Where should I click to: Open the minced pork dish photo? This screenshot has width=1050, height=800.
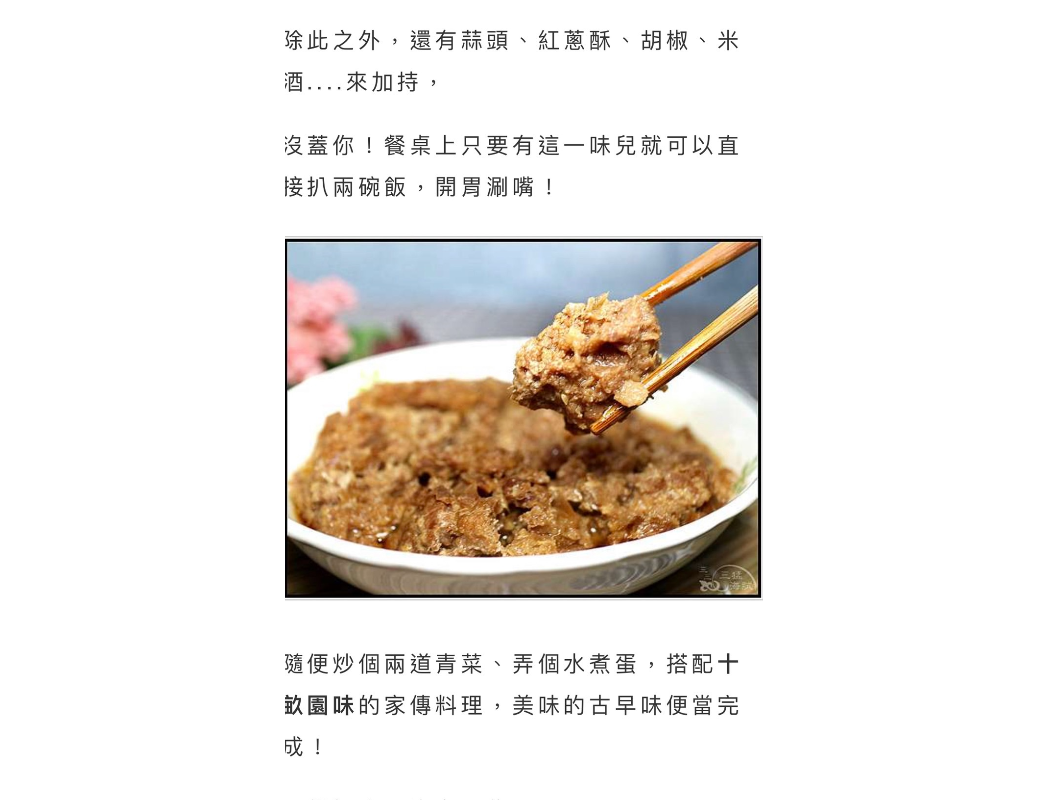(523, 418)
